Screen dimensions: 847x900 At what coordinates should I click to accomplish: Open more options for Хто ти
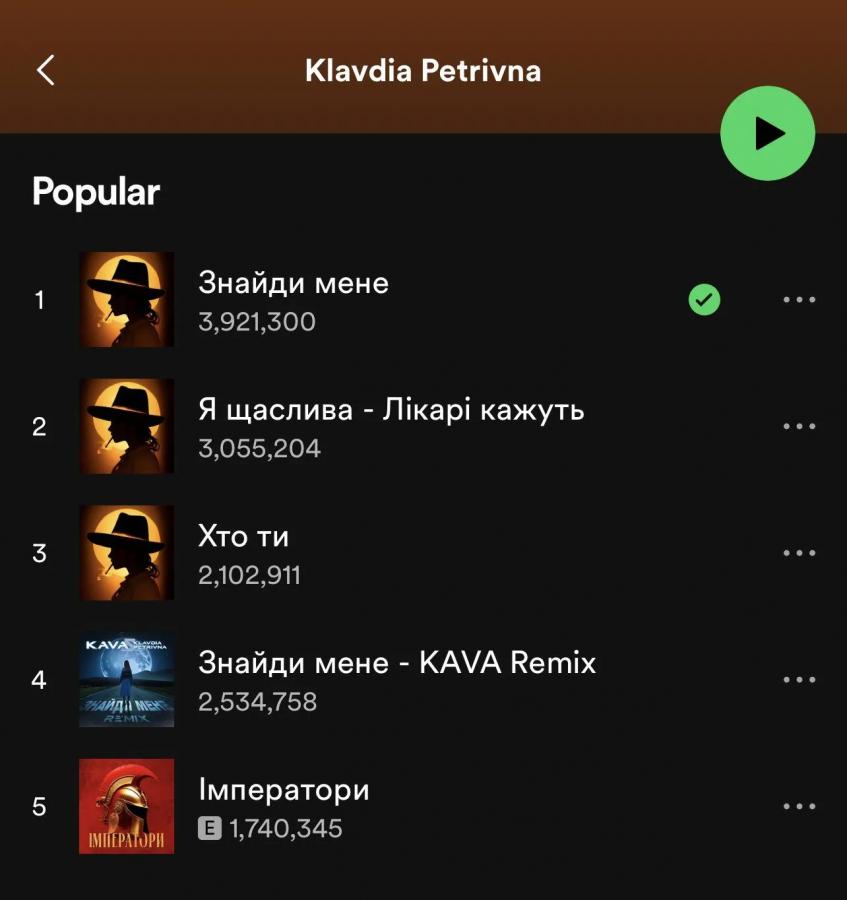pos(798,553)
